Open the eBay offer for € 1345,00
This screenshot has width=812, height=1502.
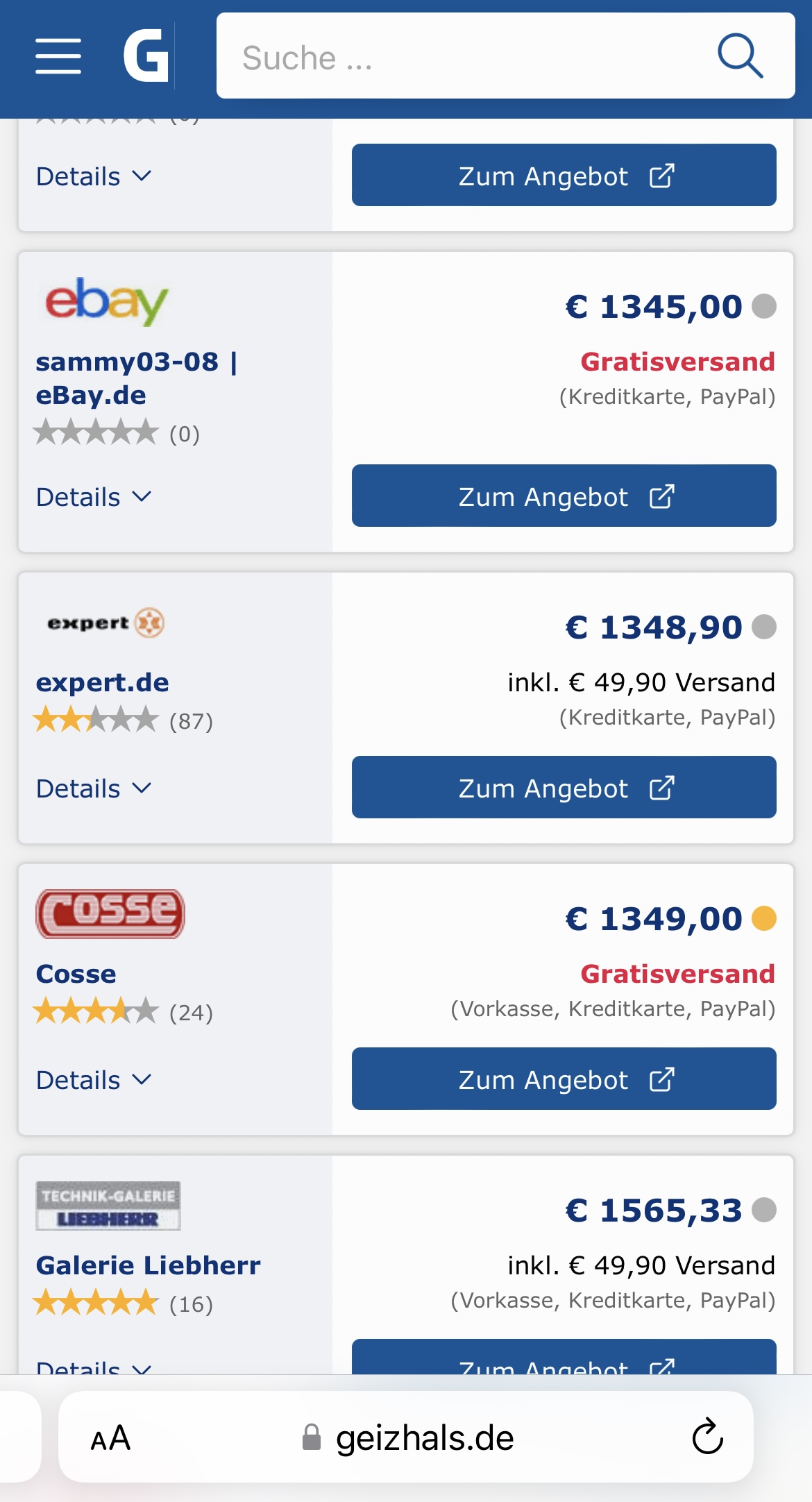(x=564, y=496)
